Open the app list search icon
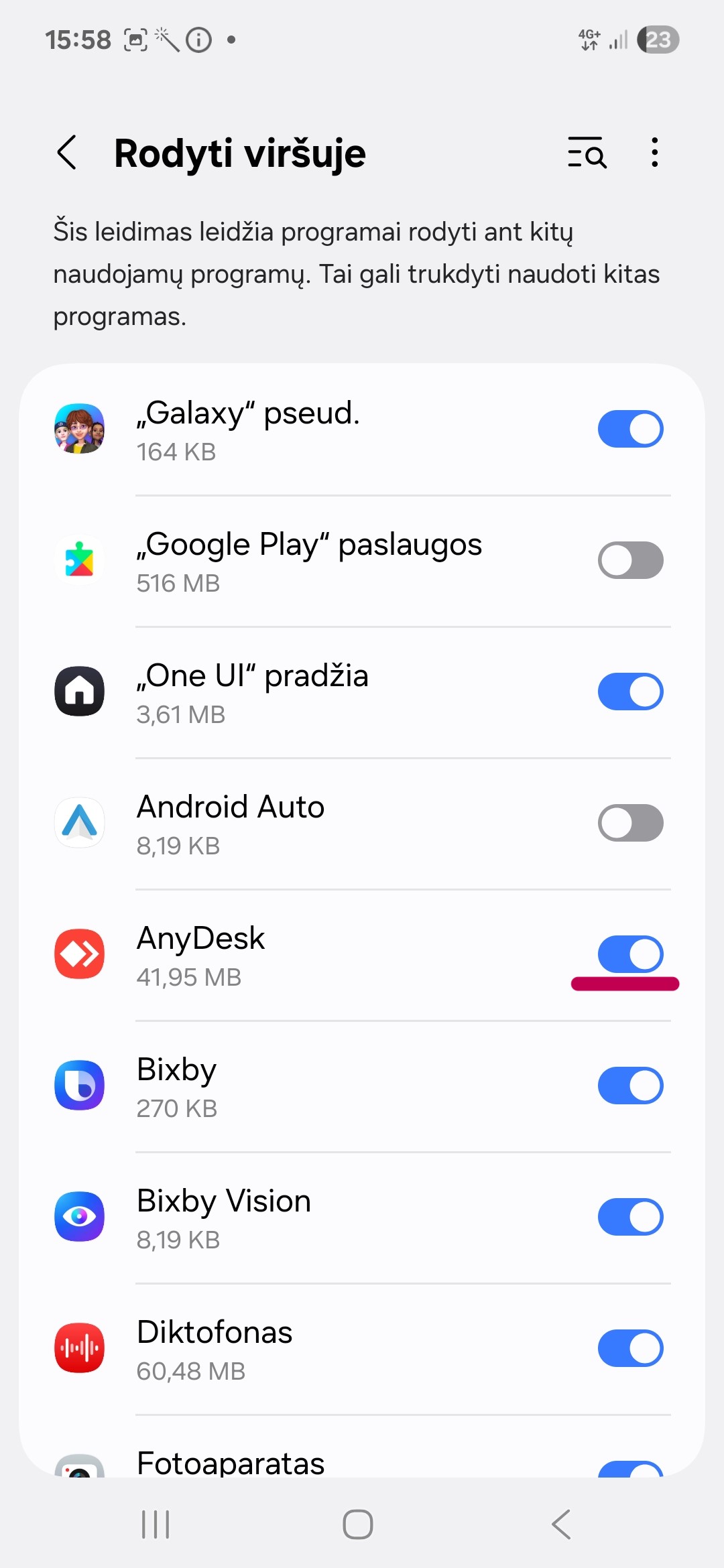Image resolution: width=724 pixels, height=1568 pixels. 587,153
